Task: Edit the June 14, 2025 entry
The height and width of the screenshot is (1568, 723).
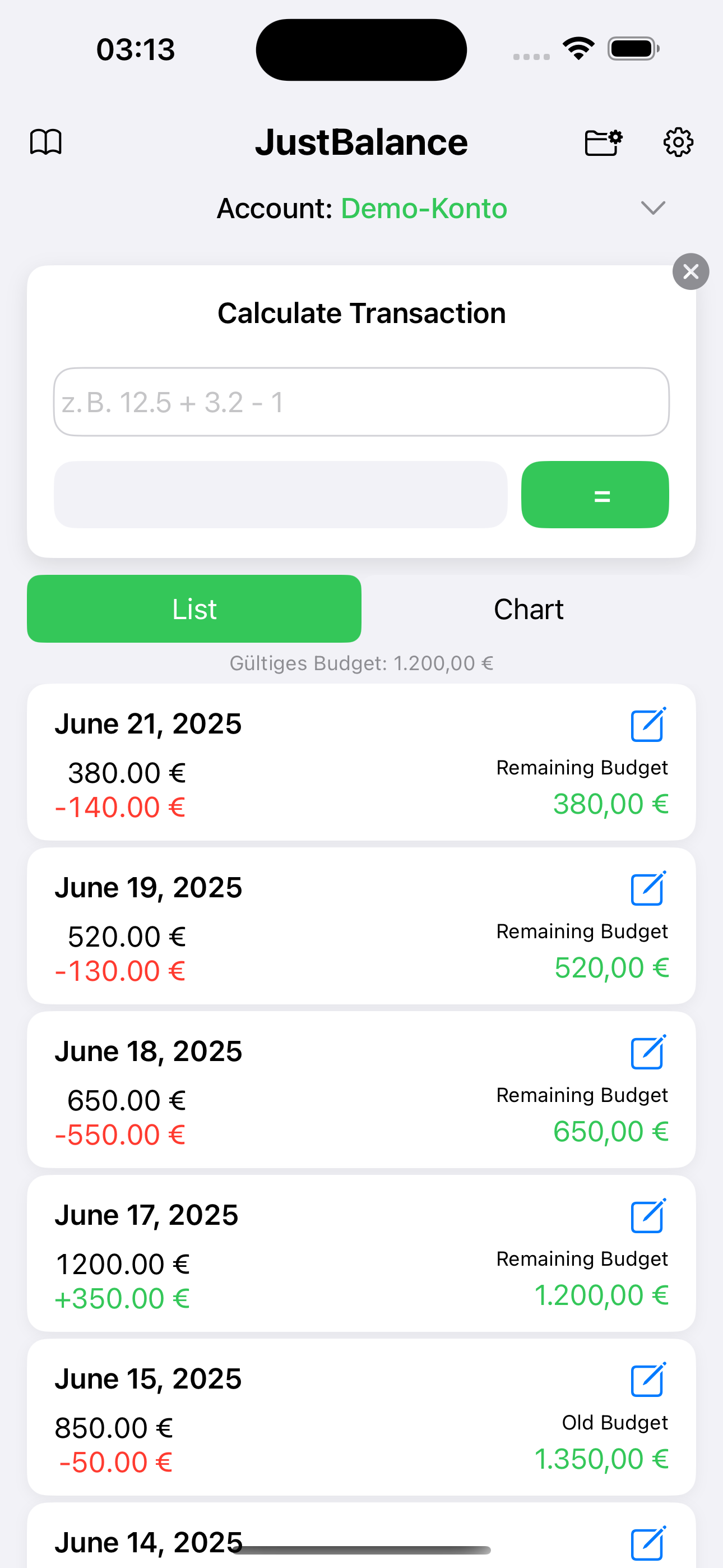Action: click(x=648, y=1543)
